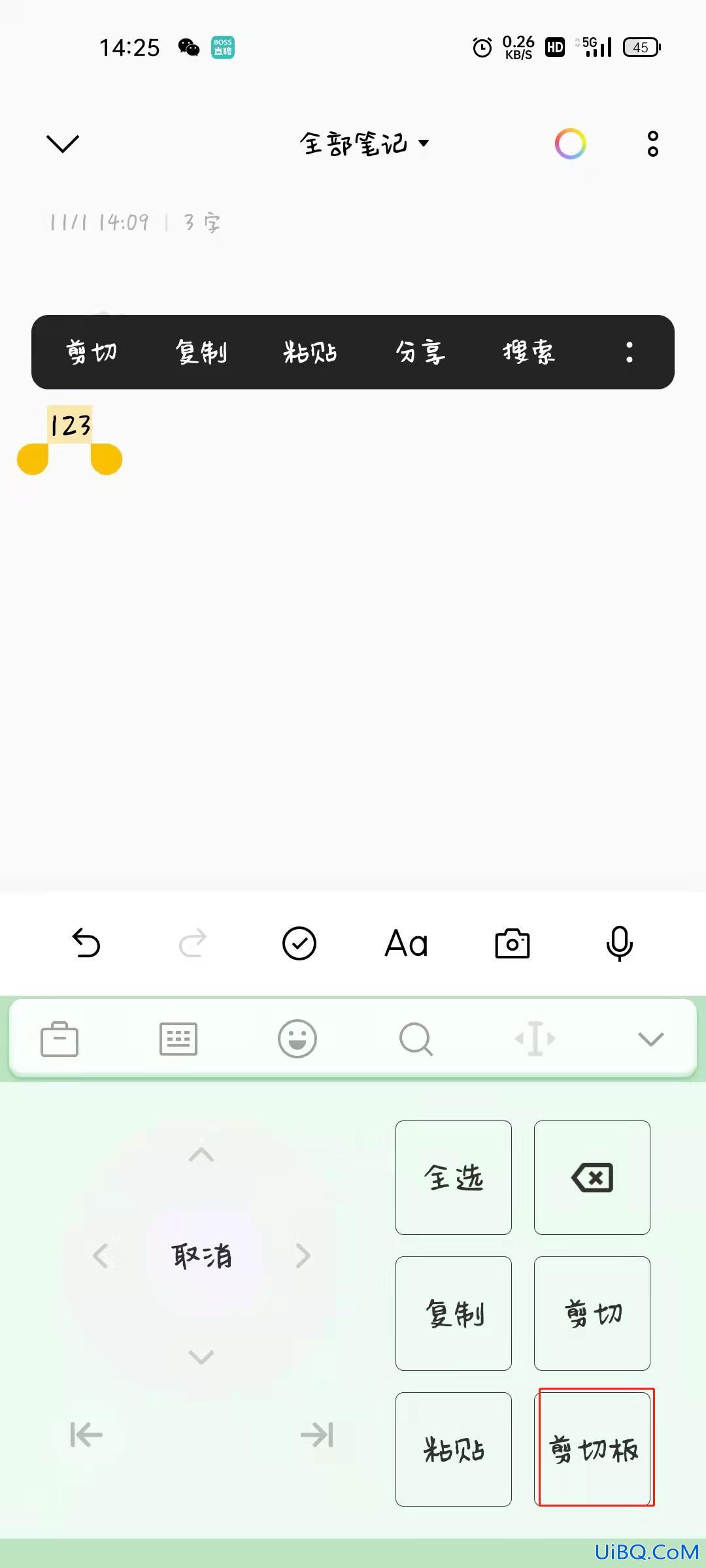Image resolution: width=706 pixels, height=1568 pixels.
Task: Hit the backspace key on the keyboard panel
Action: tap(592, 1177)
